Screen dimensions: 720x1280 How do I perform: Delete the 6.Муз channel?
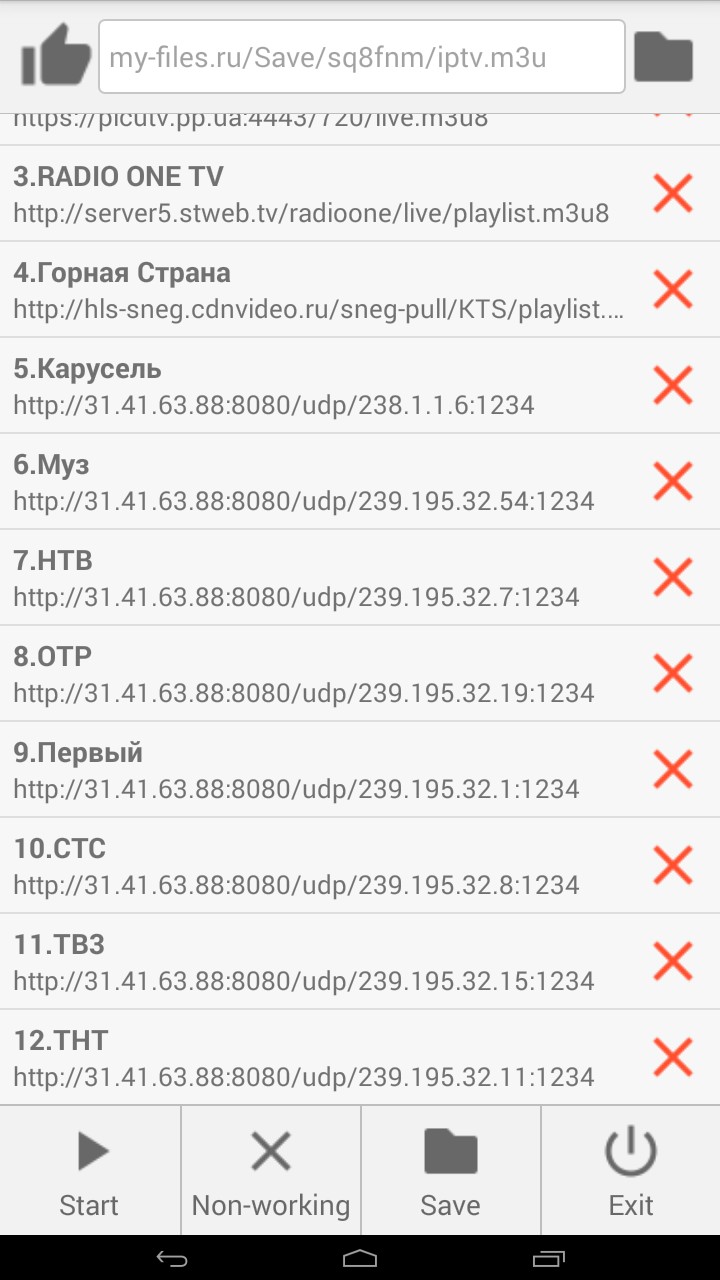click(673, 481)
